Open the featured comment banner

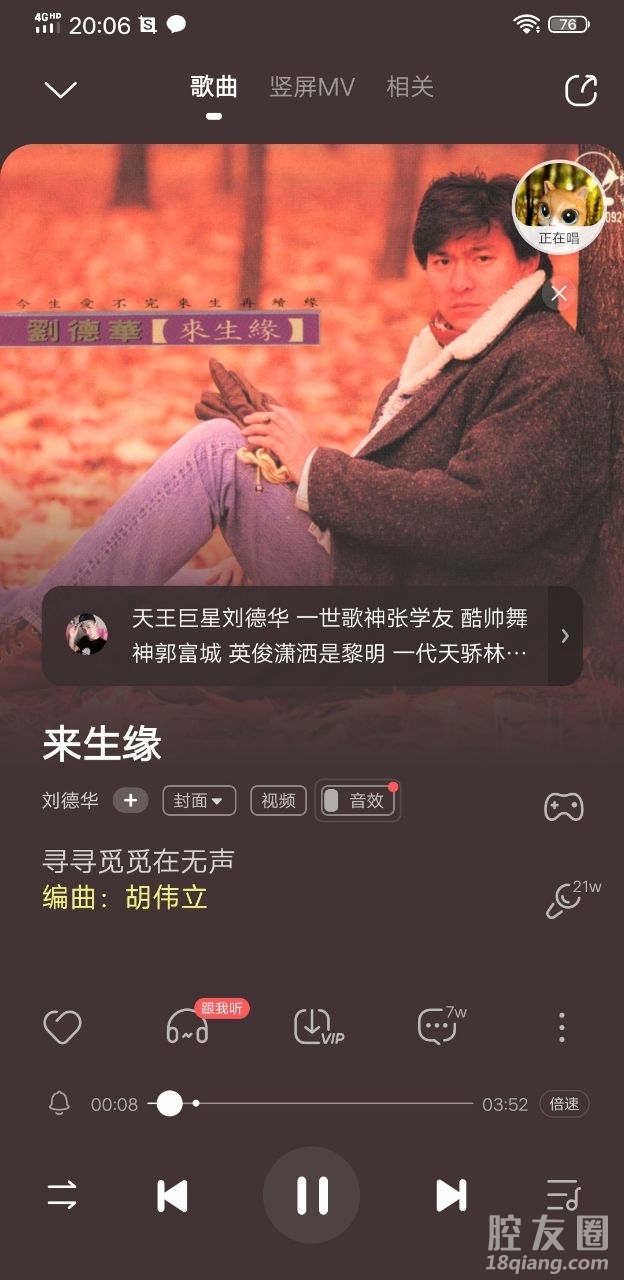312,636
